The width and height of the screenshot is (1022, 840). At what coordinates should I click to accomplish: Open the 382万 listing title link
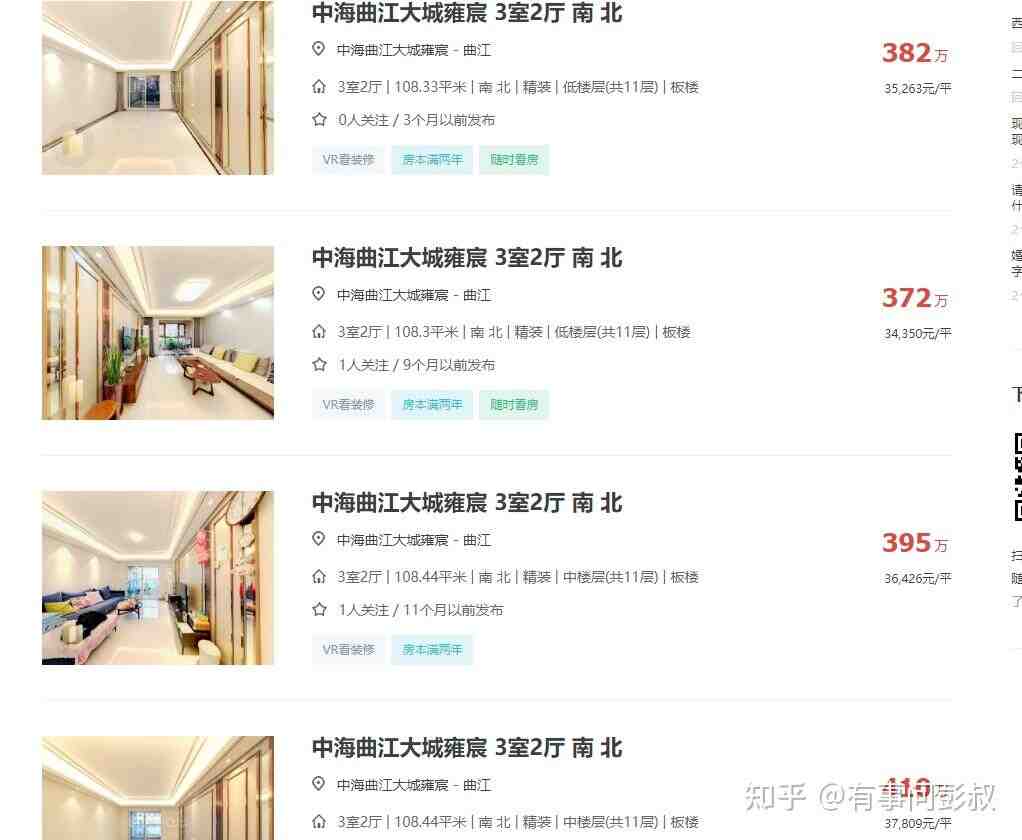[467, 13]
